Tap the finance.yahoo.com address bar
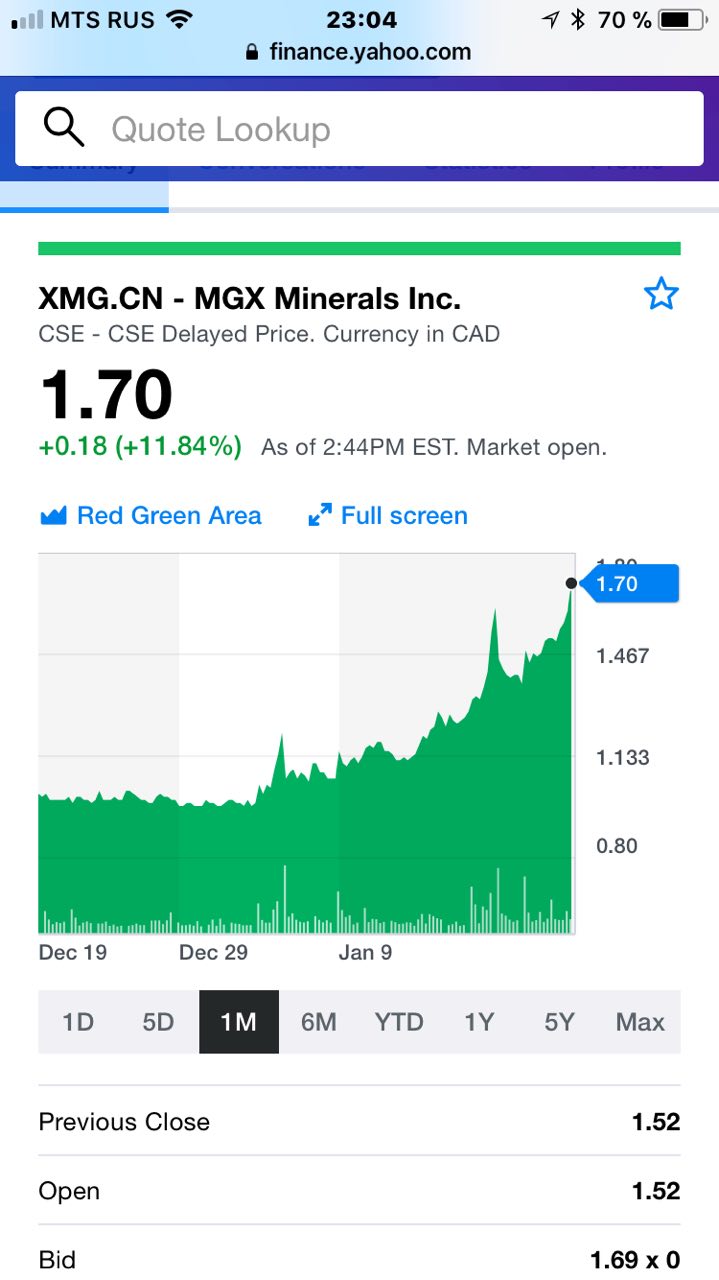 tap(359, 52)
